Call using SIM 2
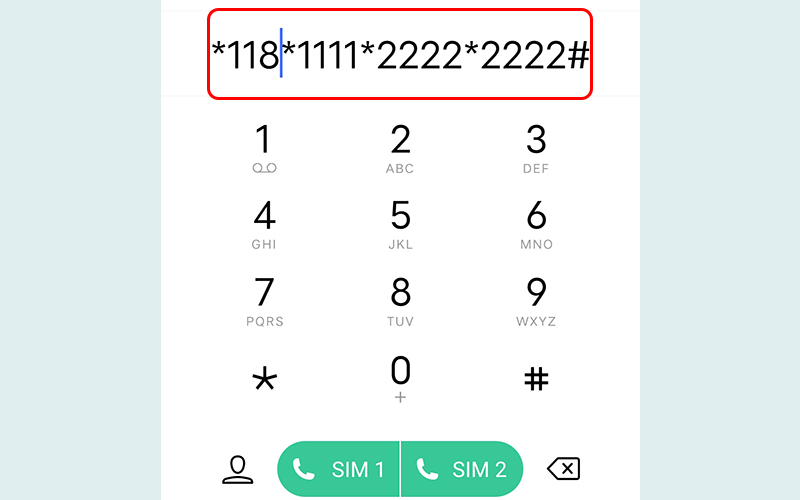This screenshot has width=800, height=500. [x=462, y=469]
